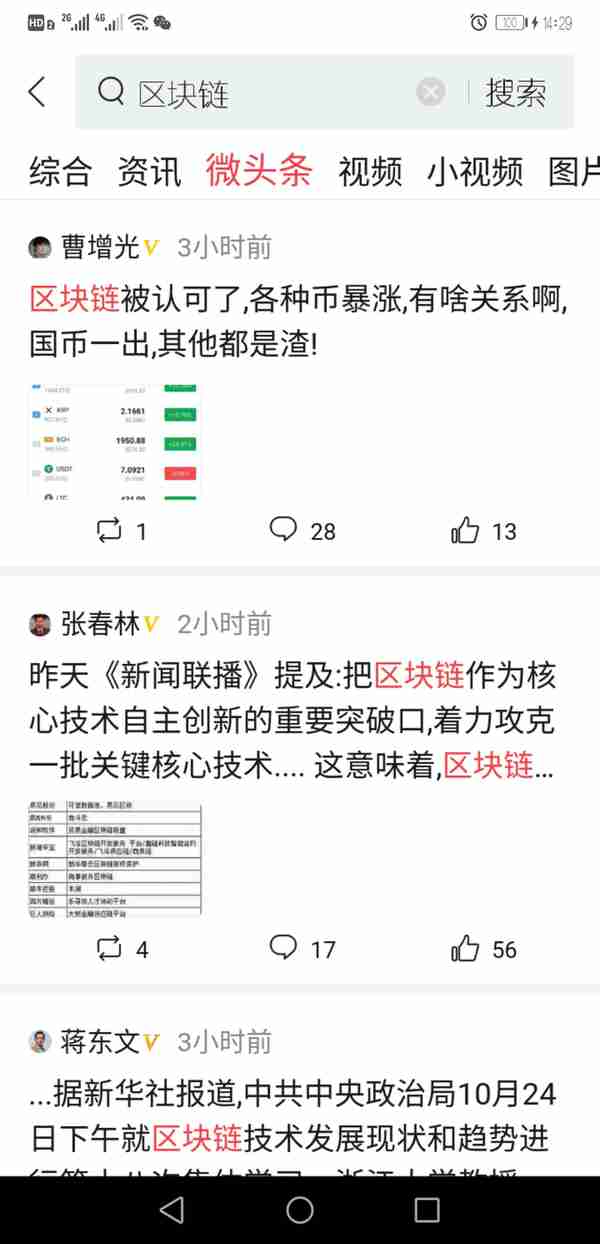This screenshot has width=600, height=1244.
Task: Open the coin price image in 曹增光's post
Action: pos(114,441)
